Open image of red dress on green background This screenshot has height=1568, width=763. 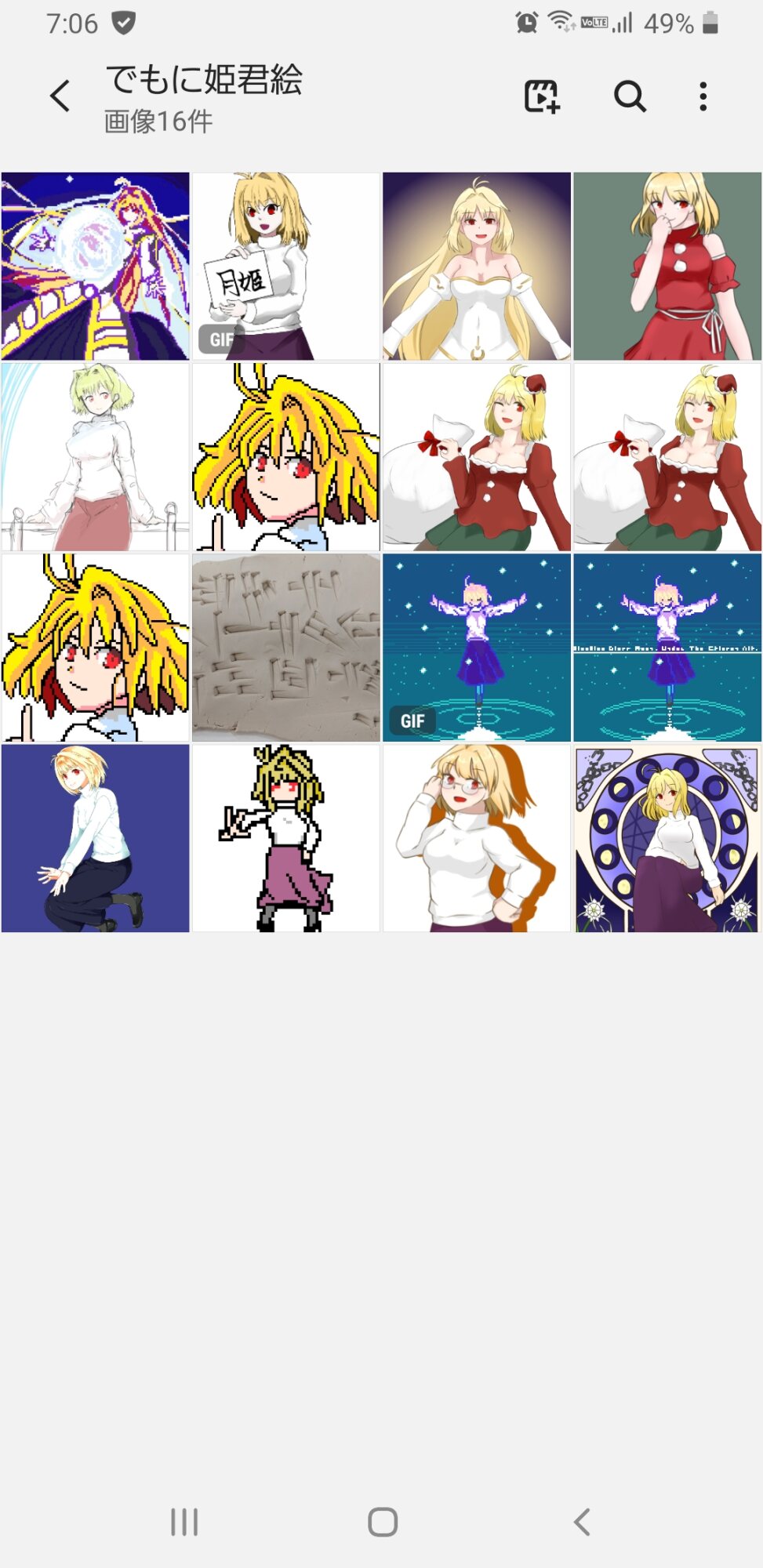pyautogui.click(x=667, y=267)
